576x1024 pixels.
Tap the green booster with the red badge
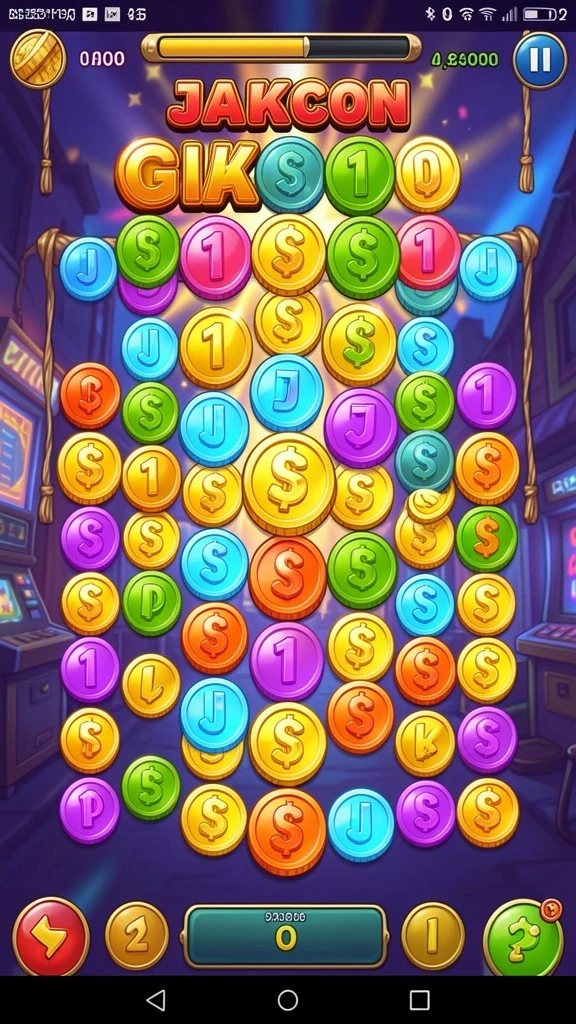[x=523, y=938]
